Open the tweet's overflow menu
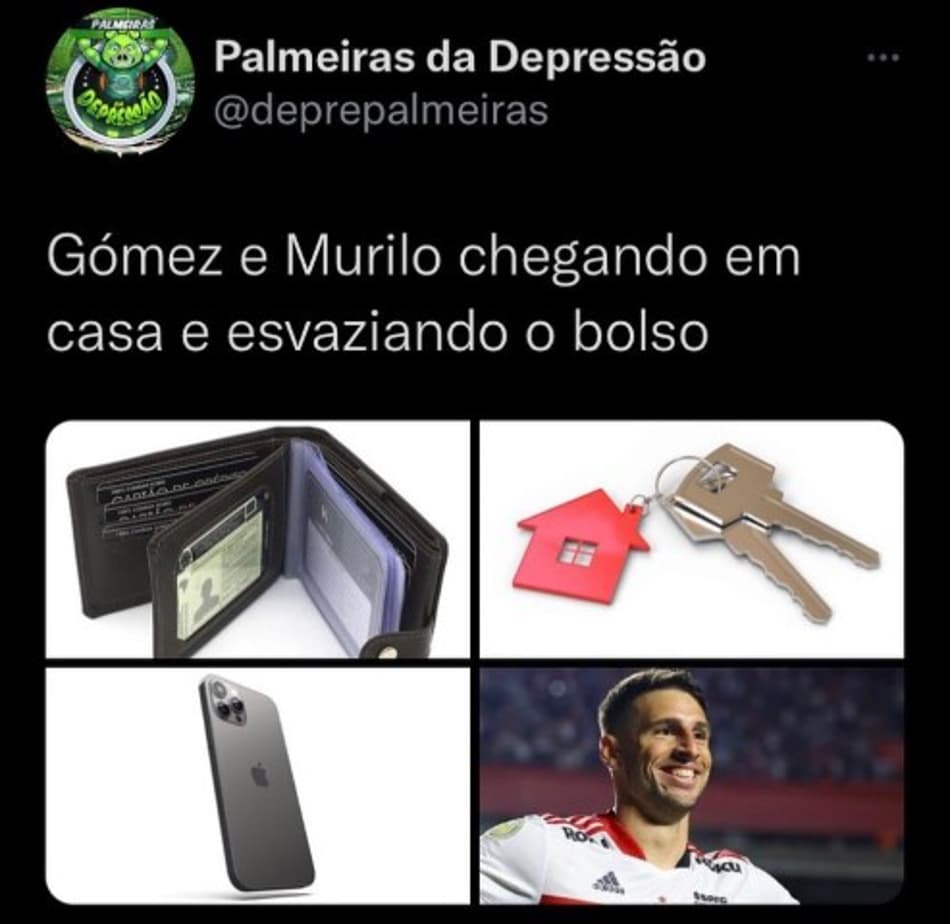Viewport: 950px width, 924px height. coord(883,57)
